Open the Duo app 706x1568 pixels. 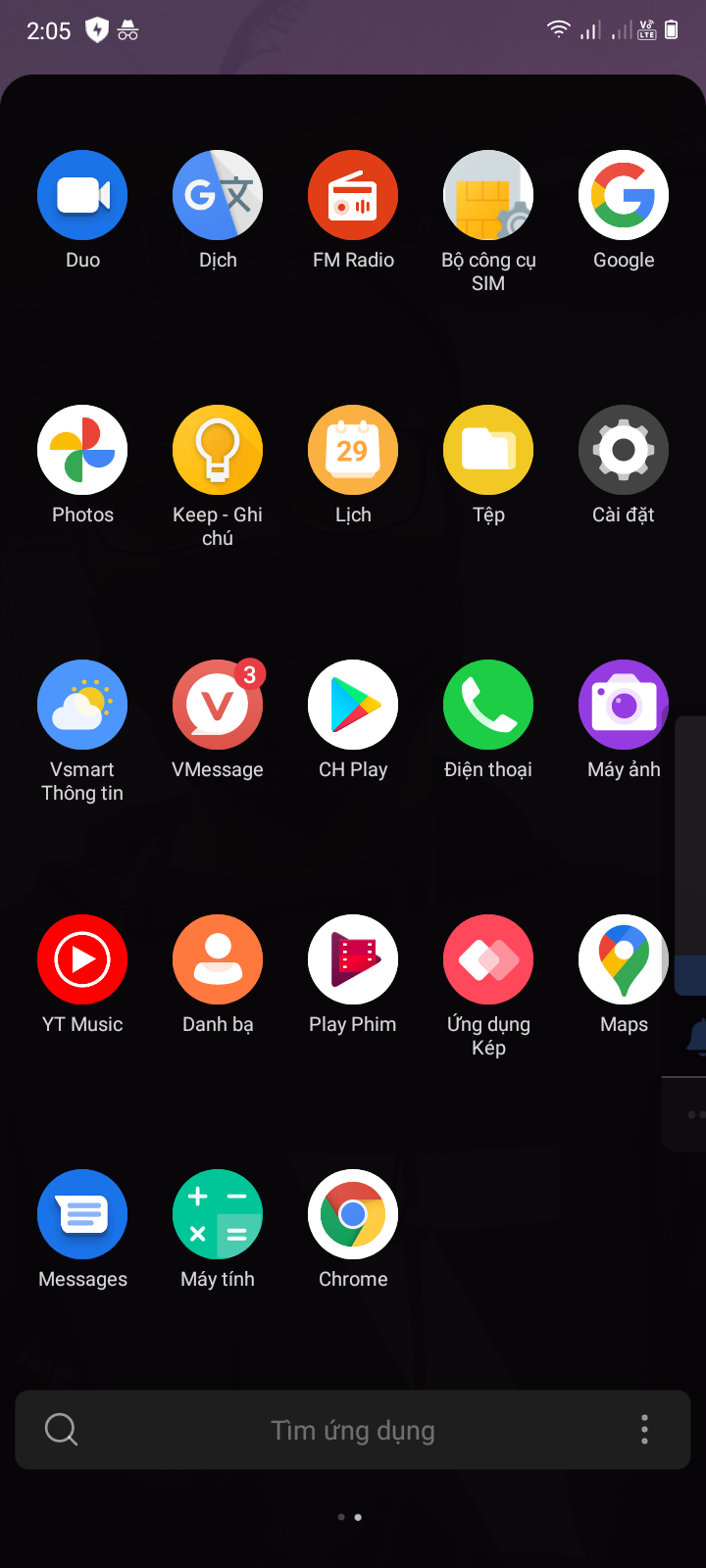[82, 196]
